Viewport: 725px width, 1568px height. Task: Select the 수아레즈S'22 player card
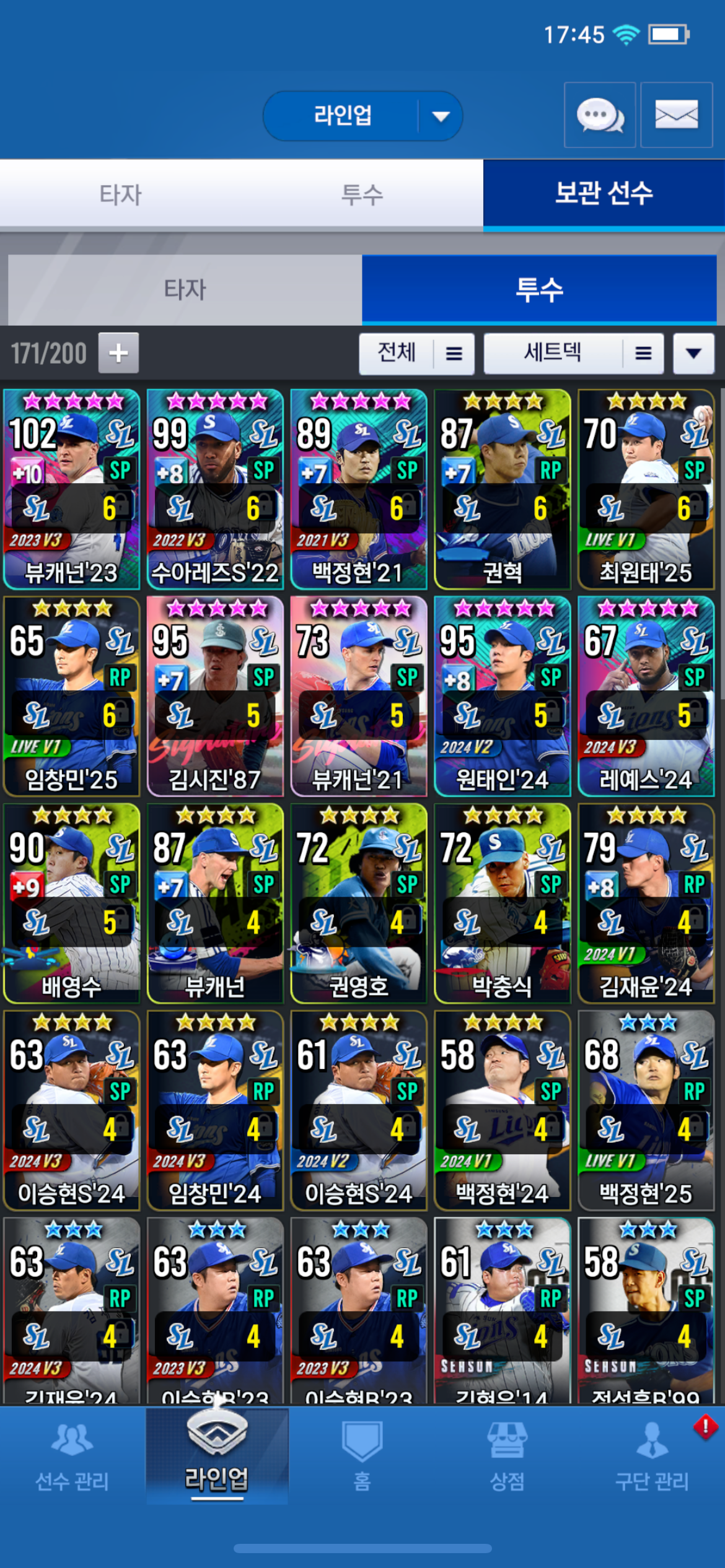pos(215,489)
